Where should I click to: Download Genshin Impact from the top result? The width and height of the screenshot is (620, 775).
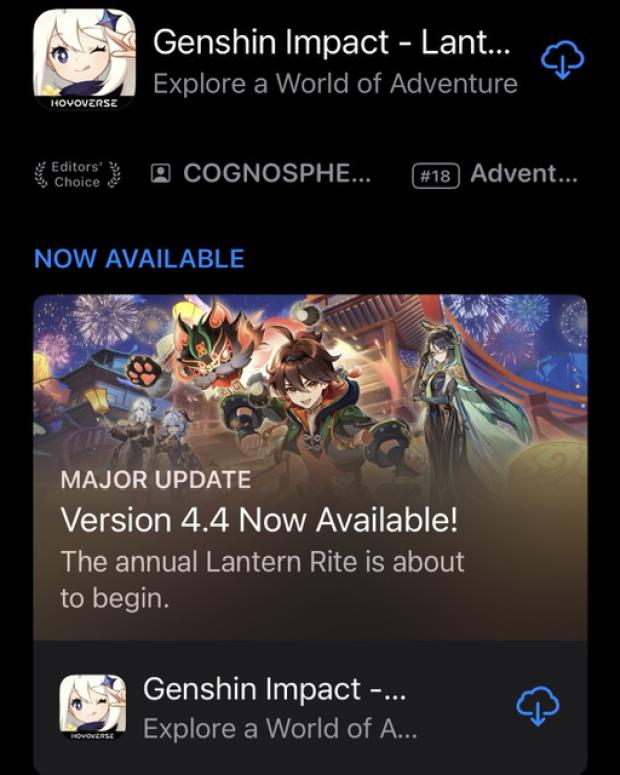coord(563,62)
